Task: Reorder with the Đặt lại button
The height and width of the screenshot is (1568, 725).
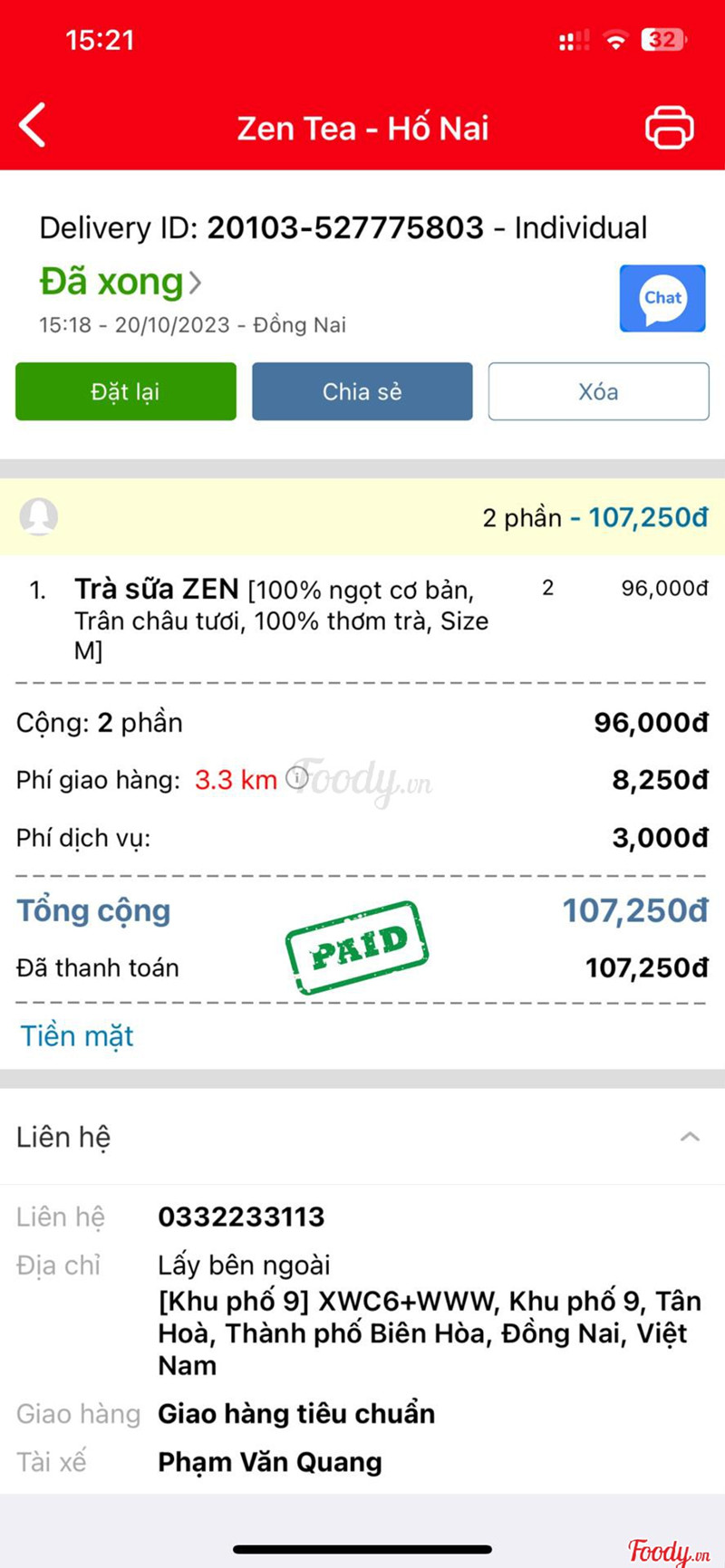Action: click(x=126, y=391)
